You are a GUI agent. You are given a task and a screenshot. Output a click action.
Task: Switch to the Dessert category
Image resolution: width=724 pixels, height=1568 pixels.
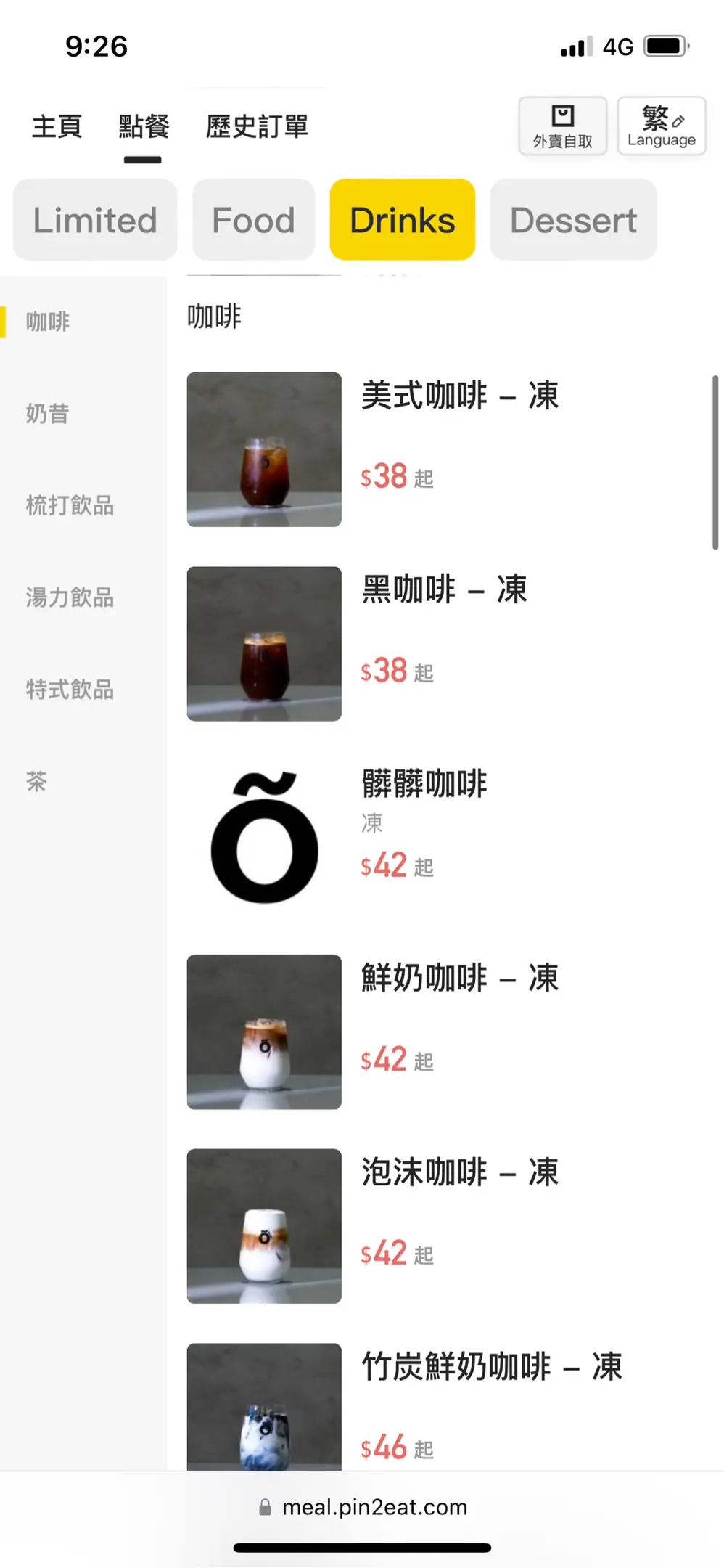point(573,220)
